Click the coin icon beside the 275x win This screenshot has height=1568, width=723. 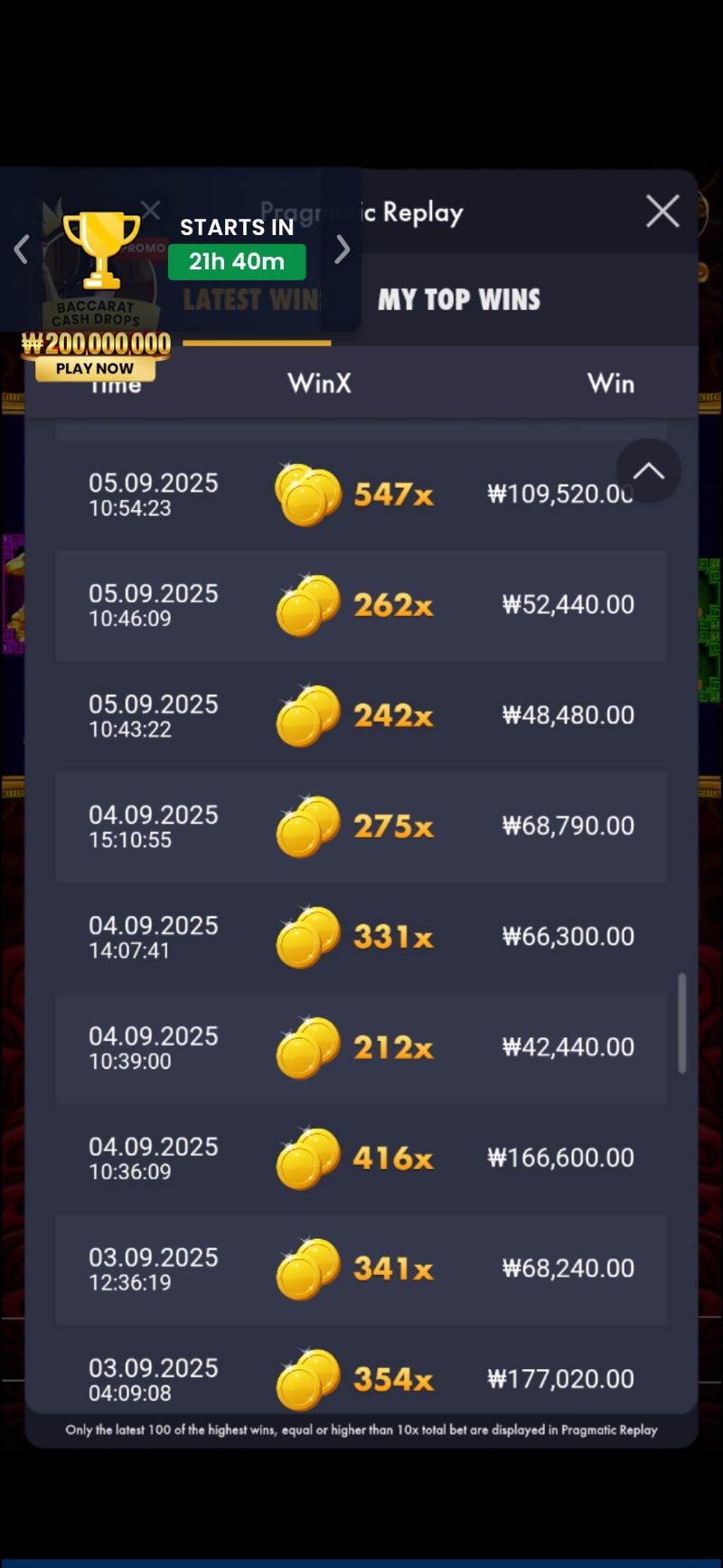[x=307, y=826]
